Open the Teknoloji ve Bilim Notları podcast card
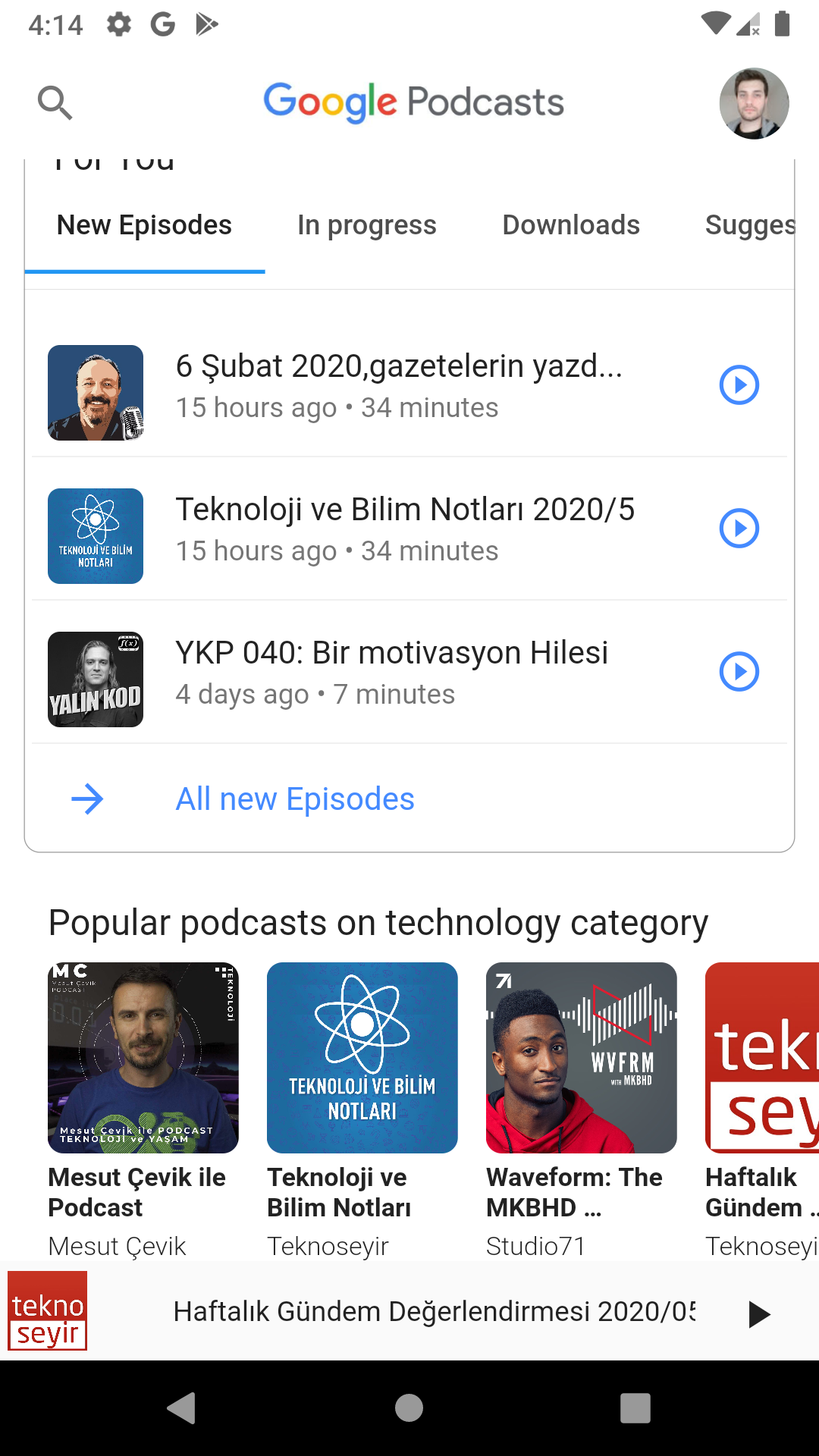Screen dimensions: 819x1456 tap(362, 1058)
